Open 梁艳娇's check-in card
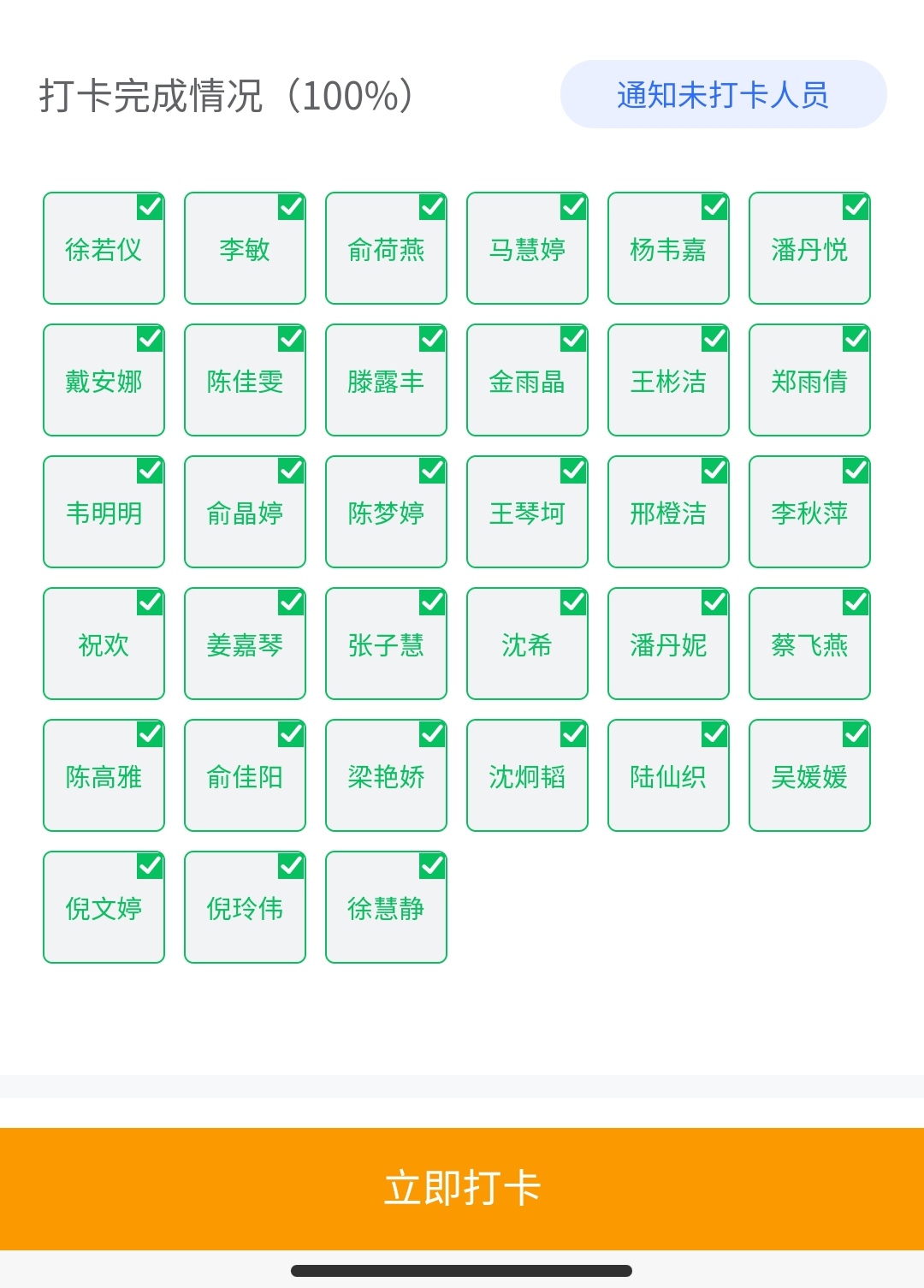 click(386, 775)
